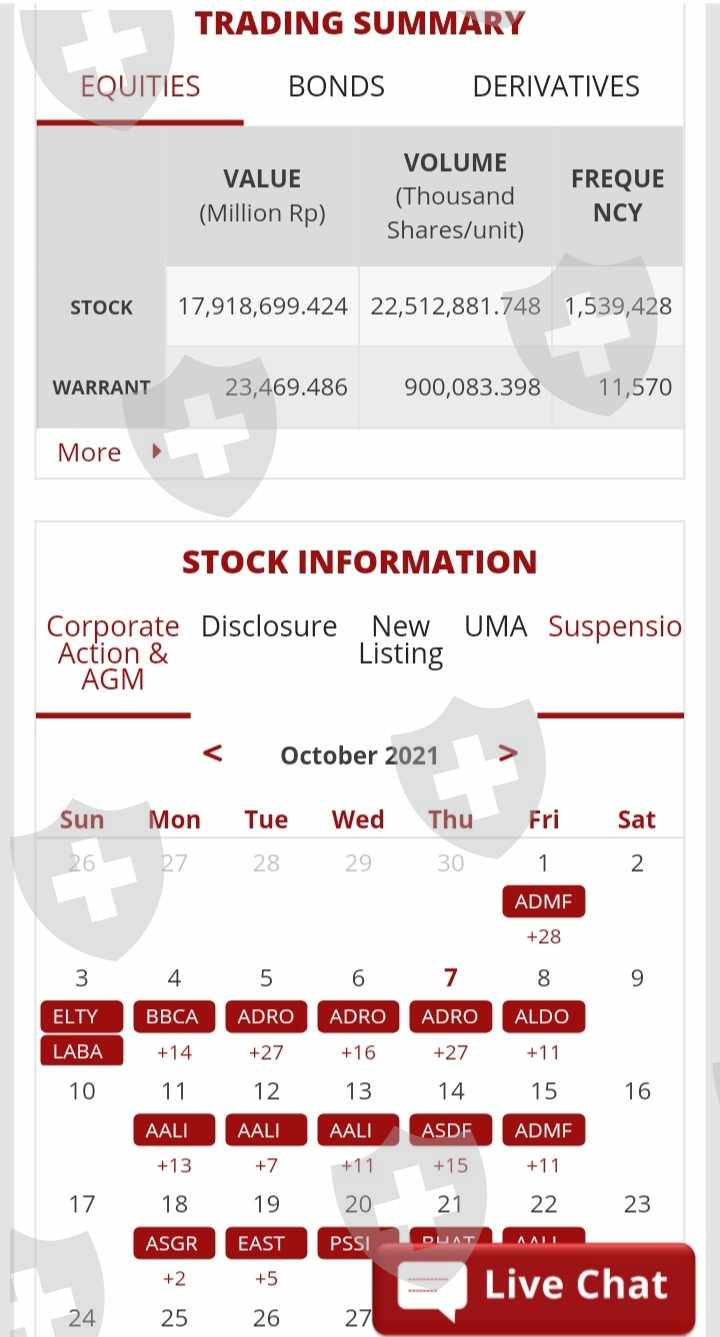The height and width of the screenshot is (1337, 720).
Task: Select the UMA tab
Action: click(x=495, y=627)
